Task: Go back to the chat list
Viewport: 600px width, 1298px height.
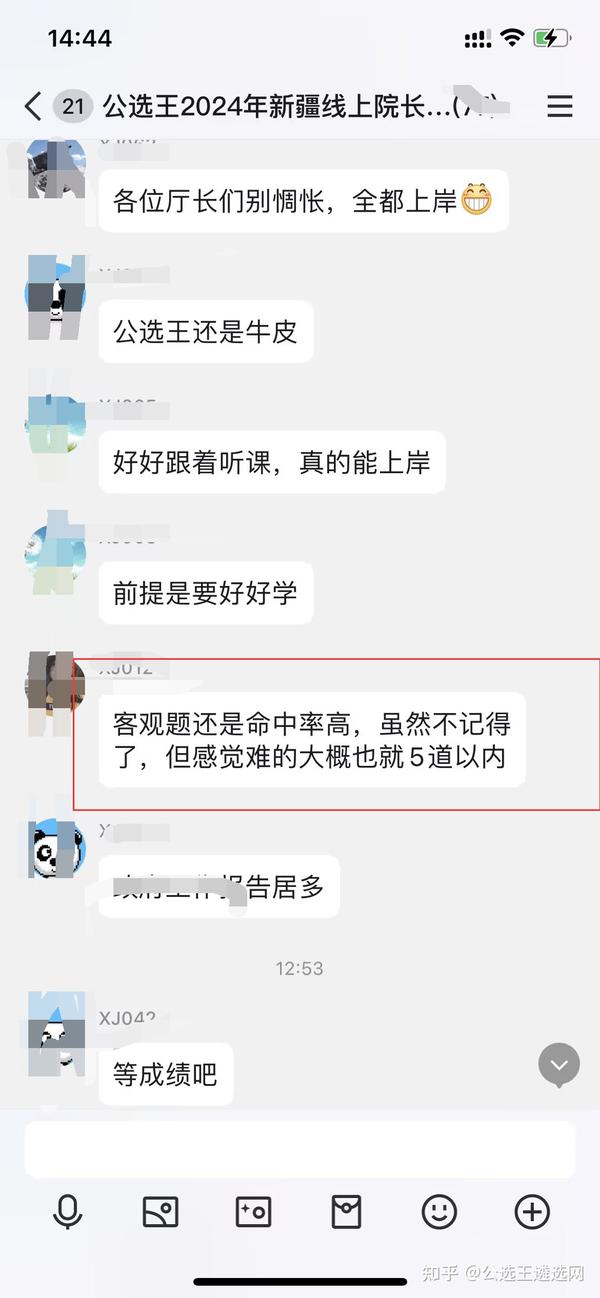Action: click(33, 106)
